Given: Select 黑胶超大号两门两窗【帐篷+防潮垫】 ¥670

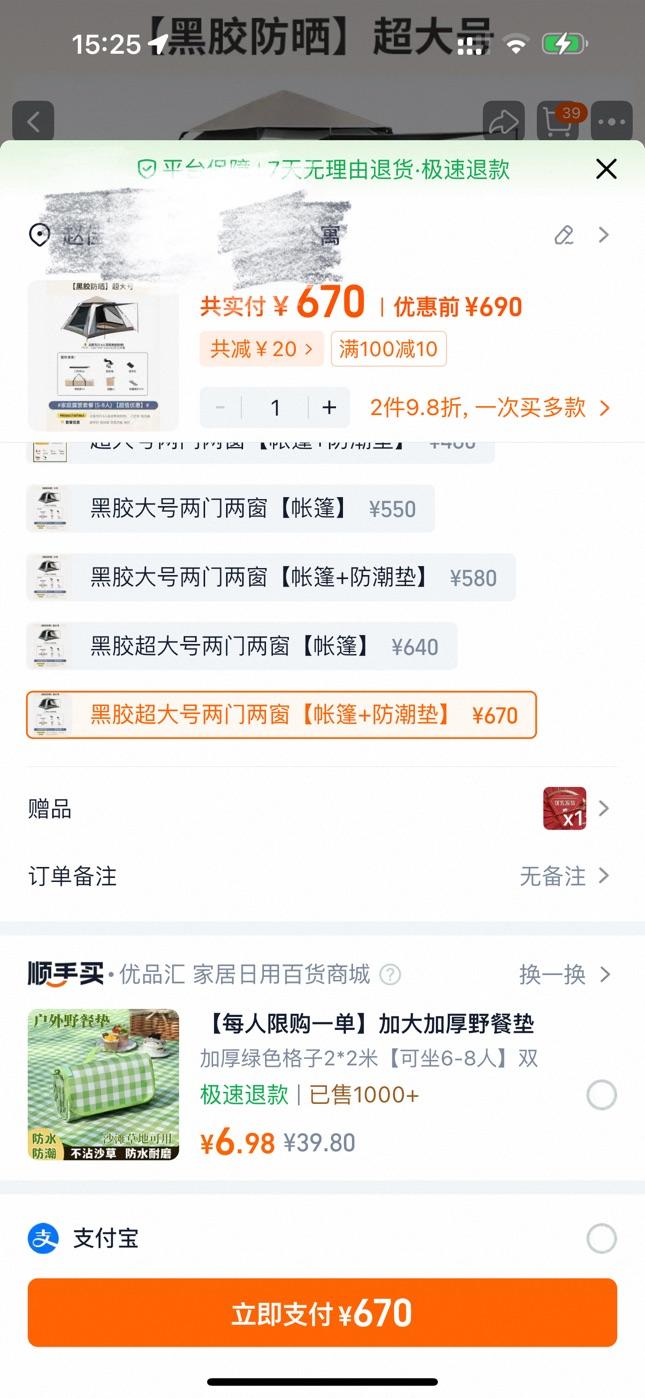Looking at the screenshot, I should click(281, 715).
